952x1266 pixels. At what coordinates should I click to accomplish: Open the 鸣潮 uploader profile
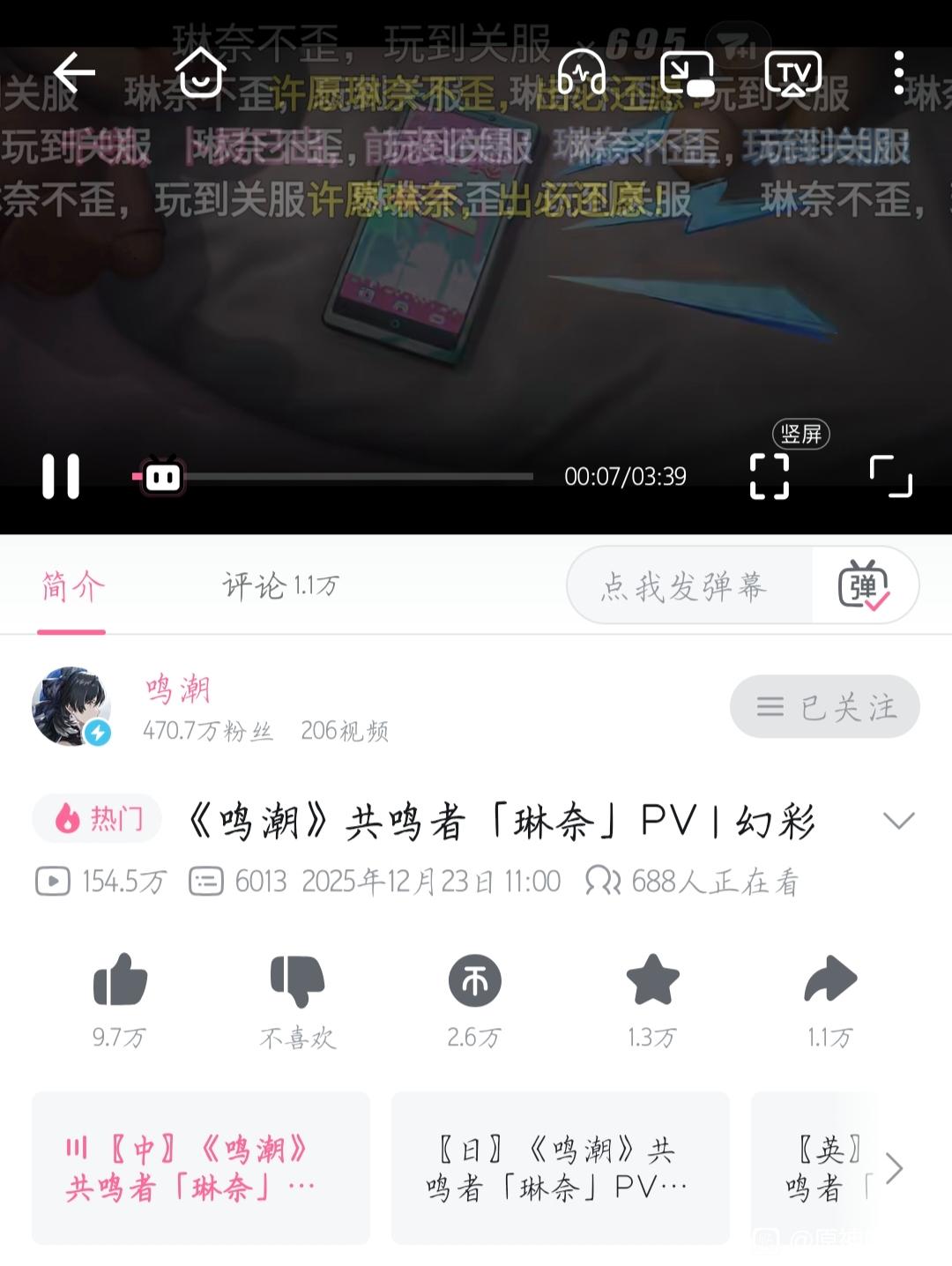pos(176,689)
